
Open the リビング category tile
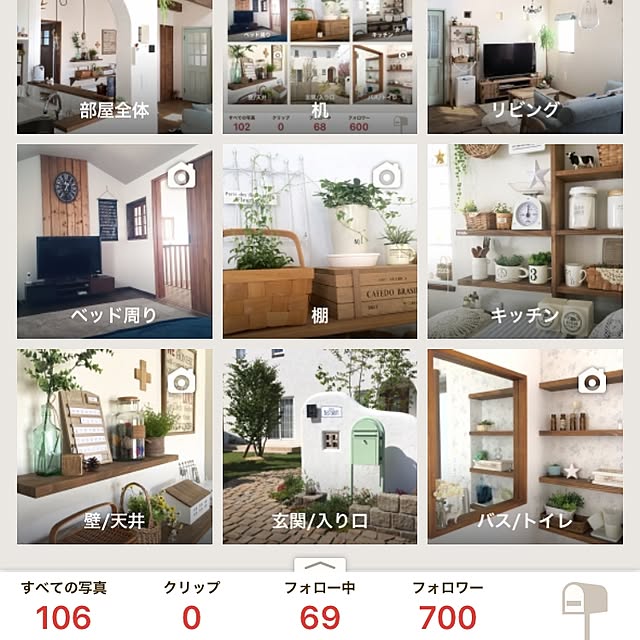pyautogui.click(x=524, y=66)
